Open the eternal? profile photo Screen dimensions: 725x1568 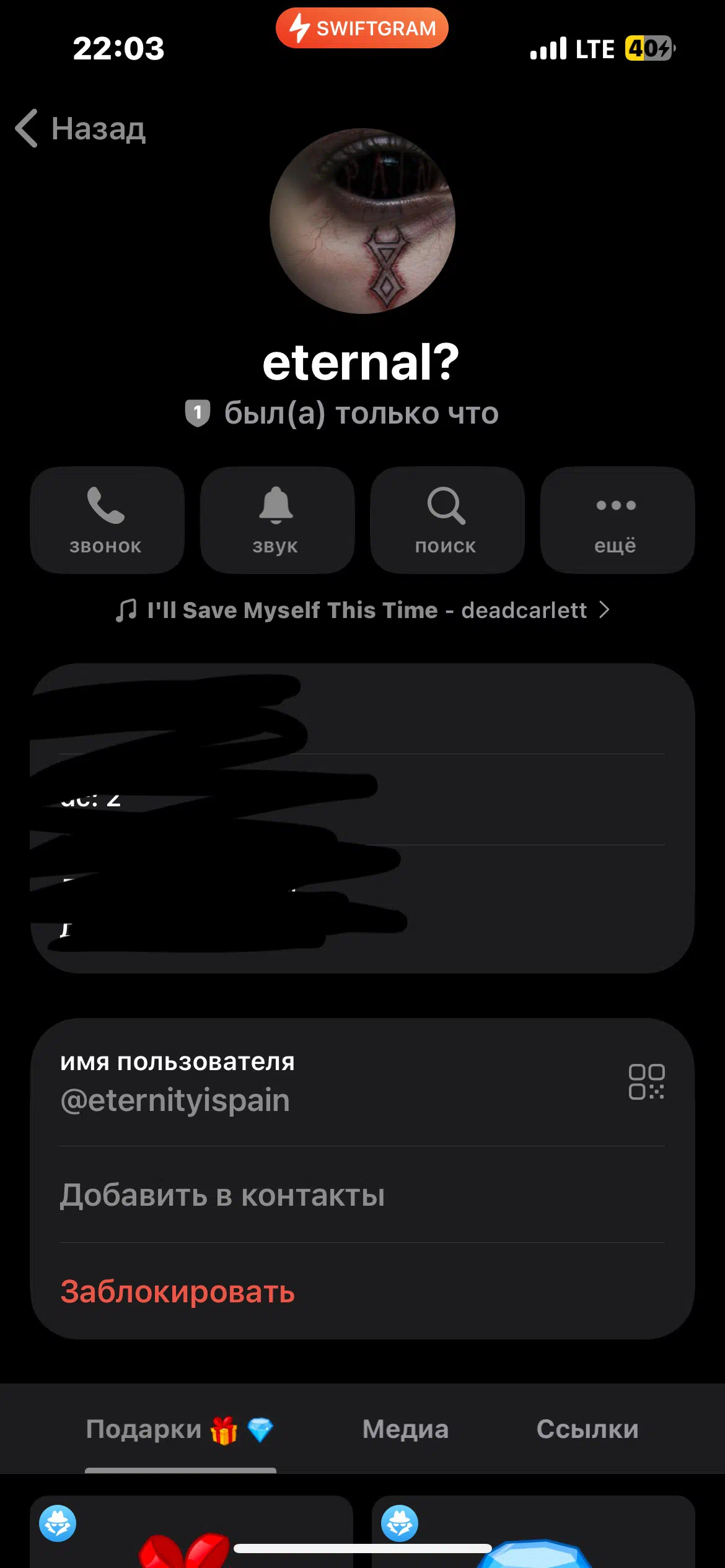(362, 221)
